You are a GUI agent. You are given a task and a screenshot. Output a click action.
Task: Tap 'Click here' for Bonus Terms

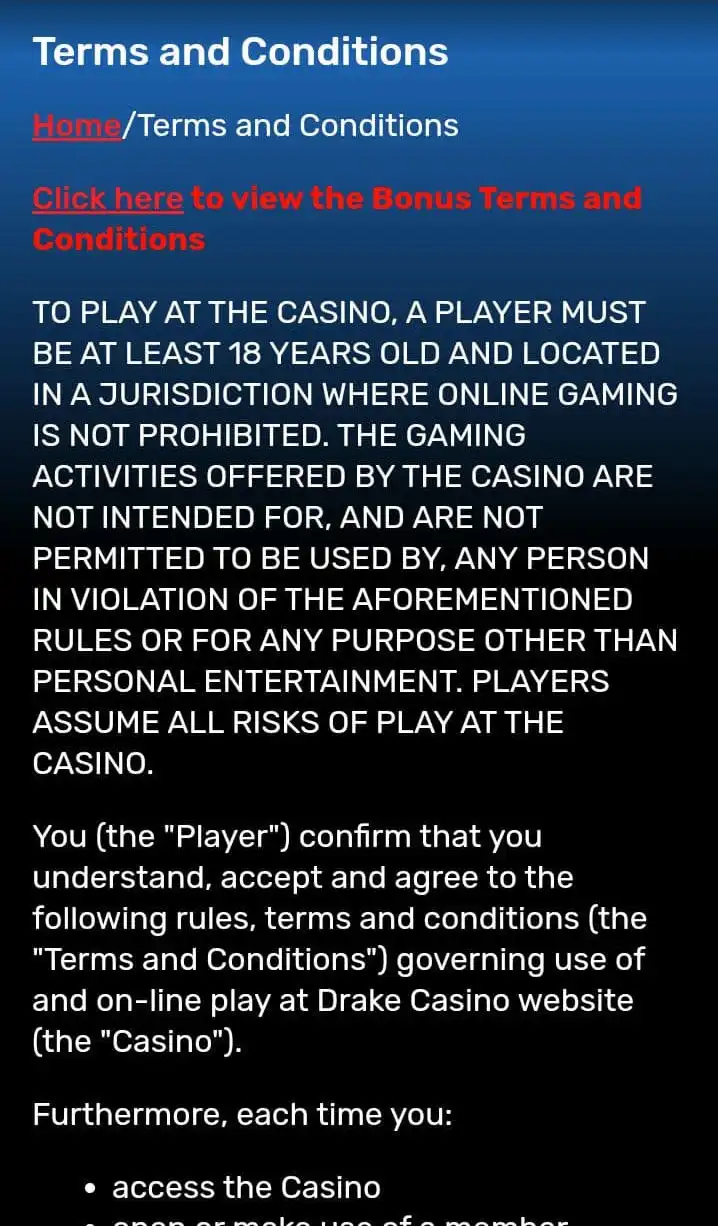pyautogui.click(x=107, y=199)
